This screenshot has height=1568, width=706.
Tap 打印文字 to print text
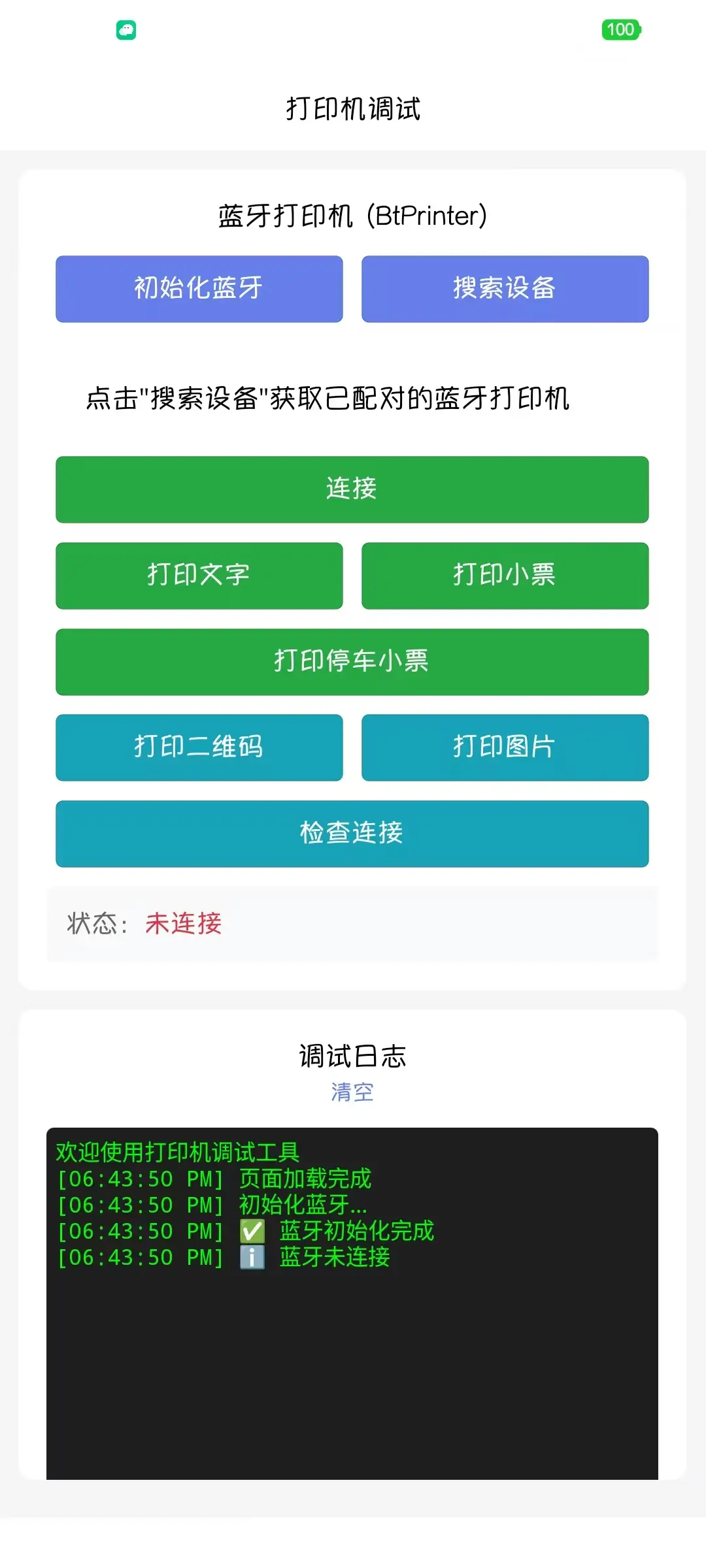click(x=199, y=576)
